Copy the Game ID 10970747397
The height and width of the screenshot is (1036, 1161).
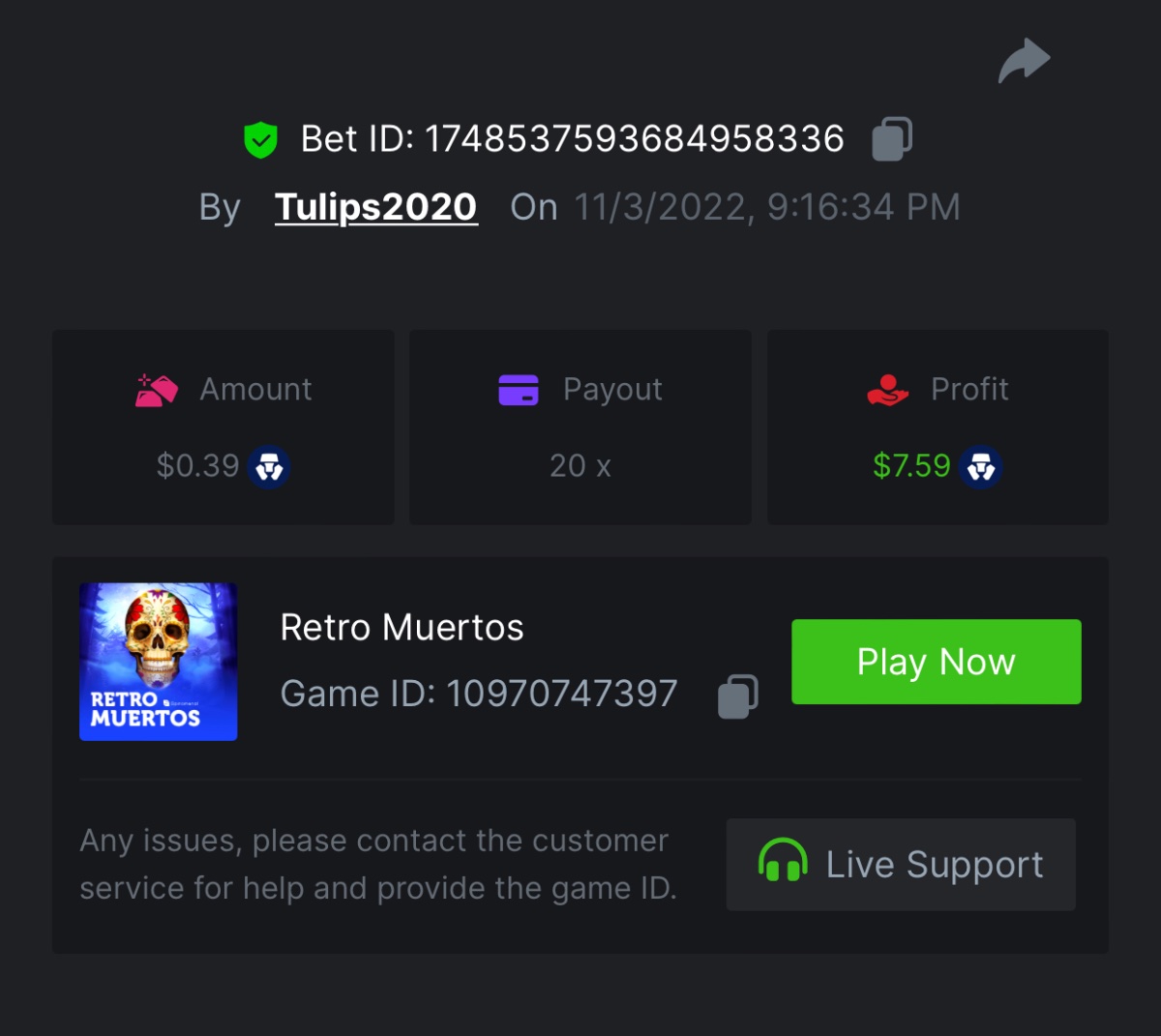point(737,696)
